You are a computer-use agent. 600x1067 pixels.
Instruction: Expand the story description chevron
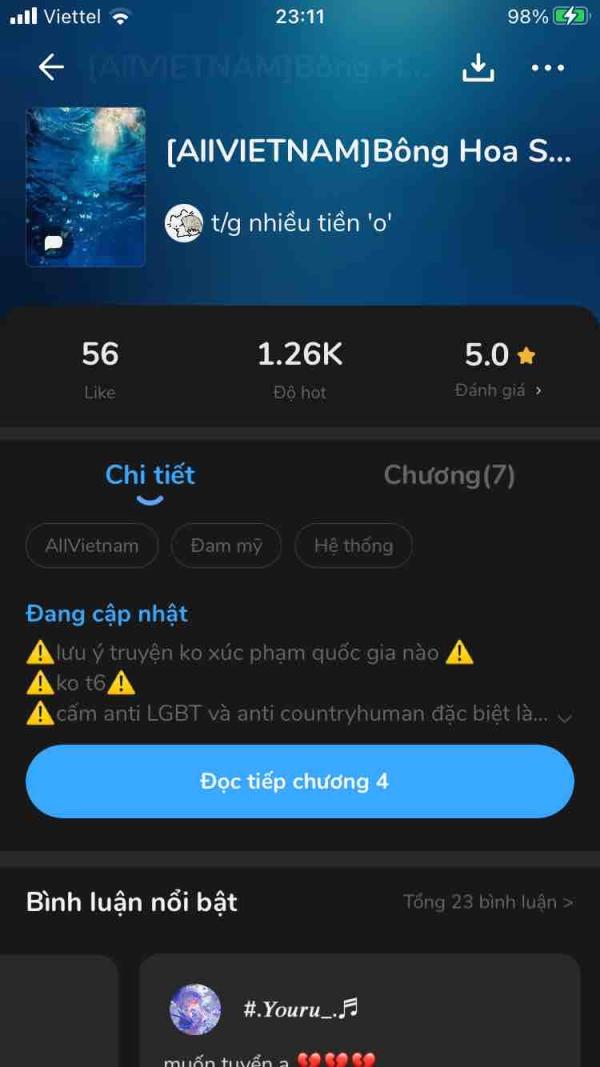(x=565, y=718)
